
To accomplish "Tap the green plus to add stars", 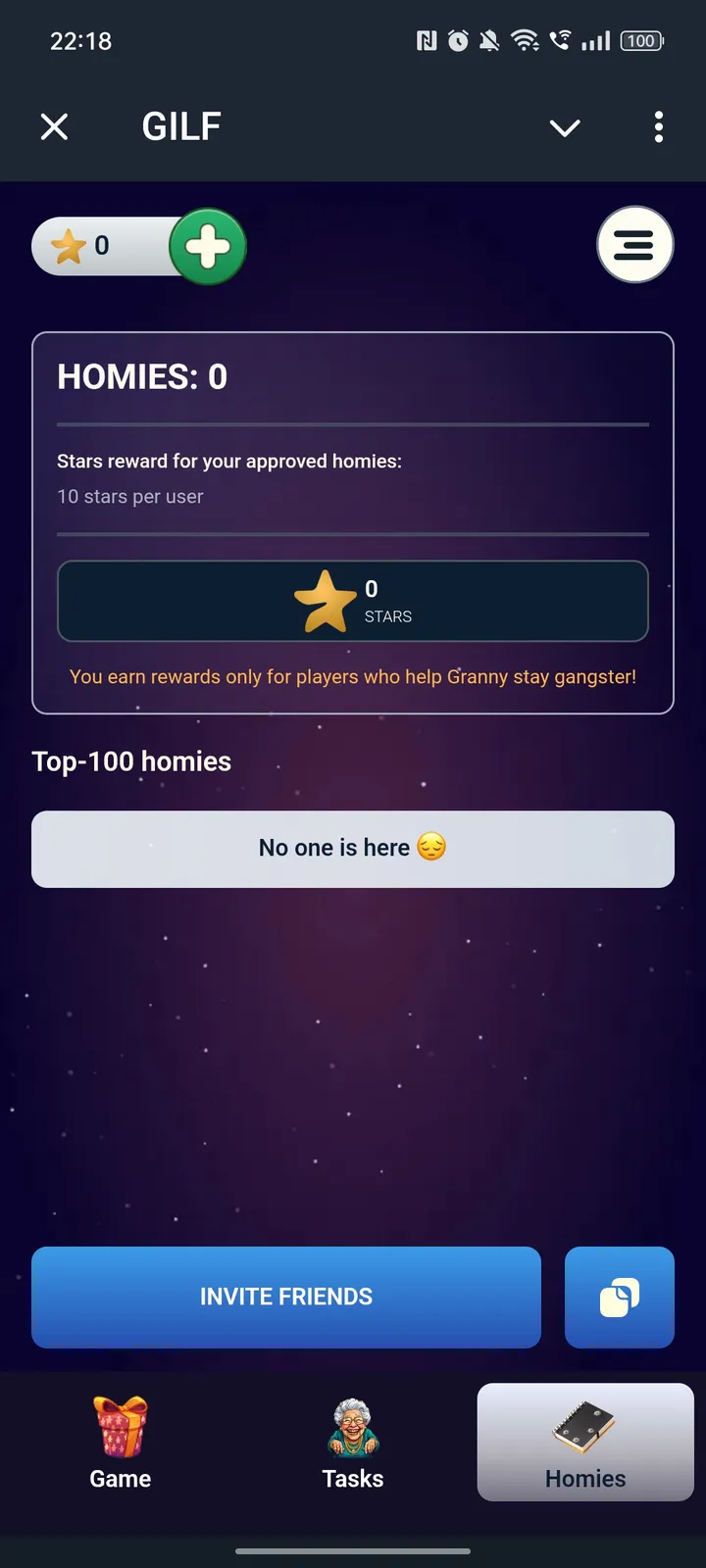I will click(207, 246).
